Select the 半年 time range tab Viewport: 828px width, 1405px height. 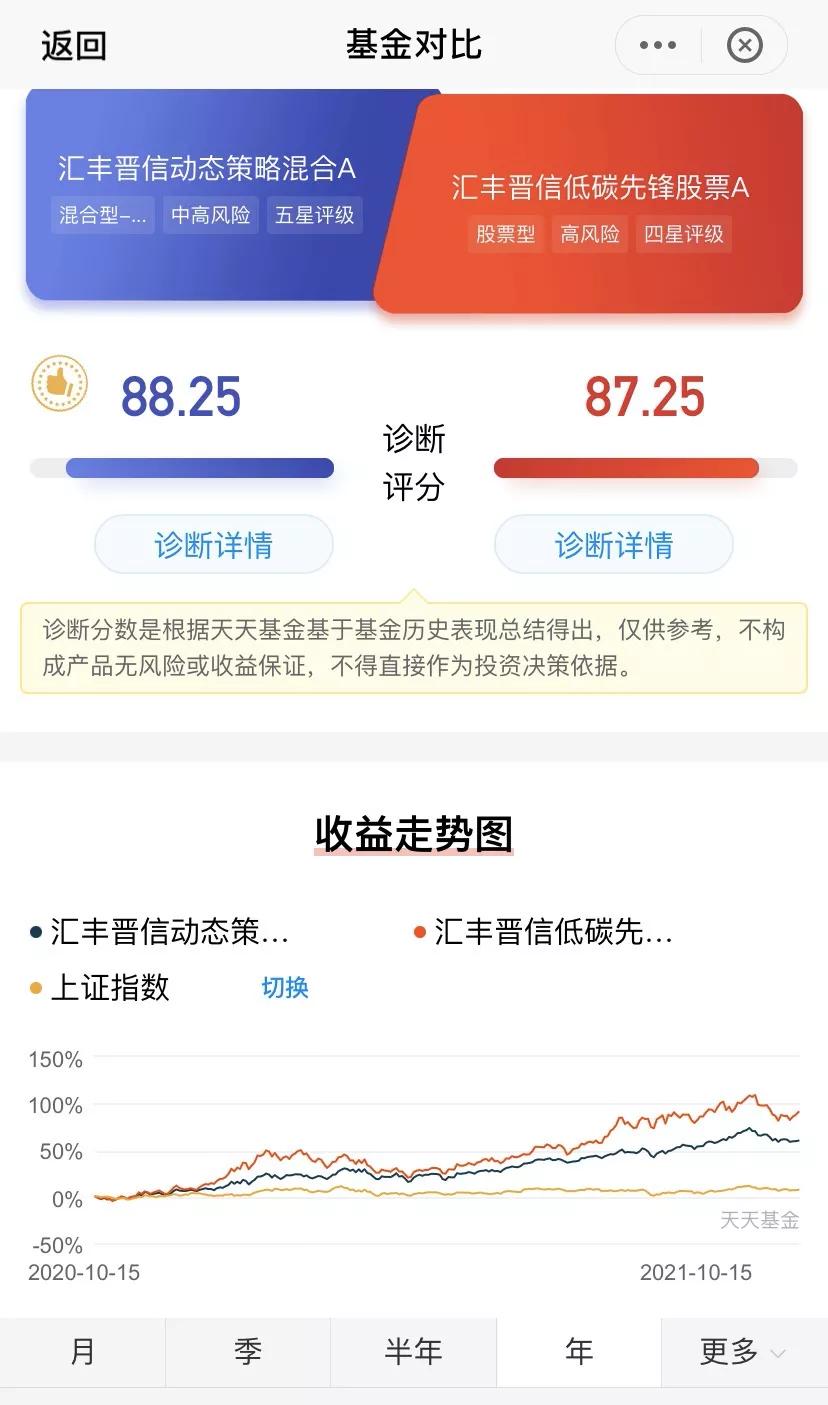413,1351
